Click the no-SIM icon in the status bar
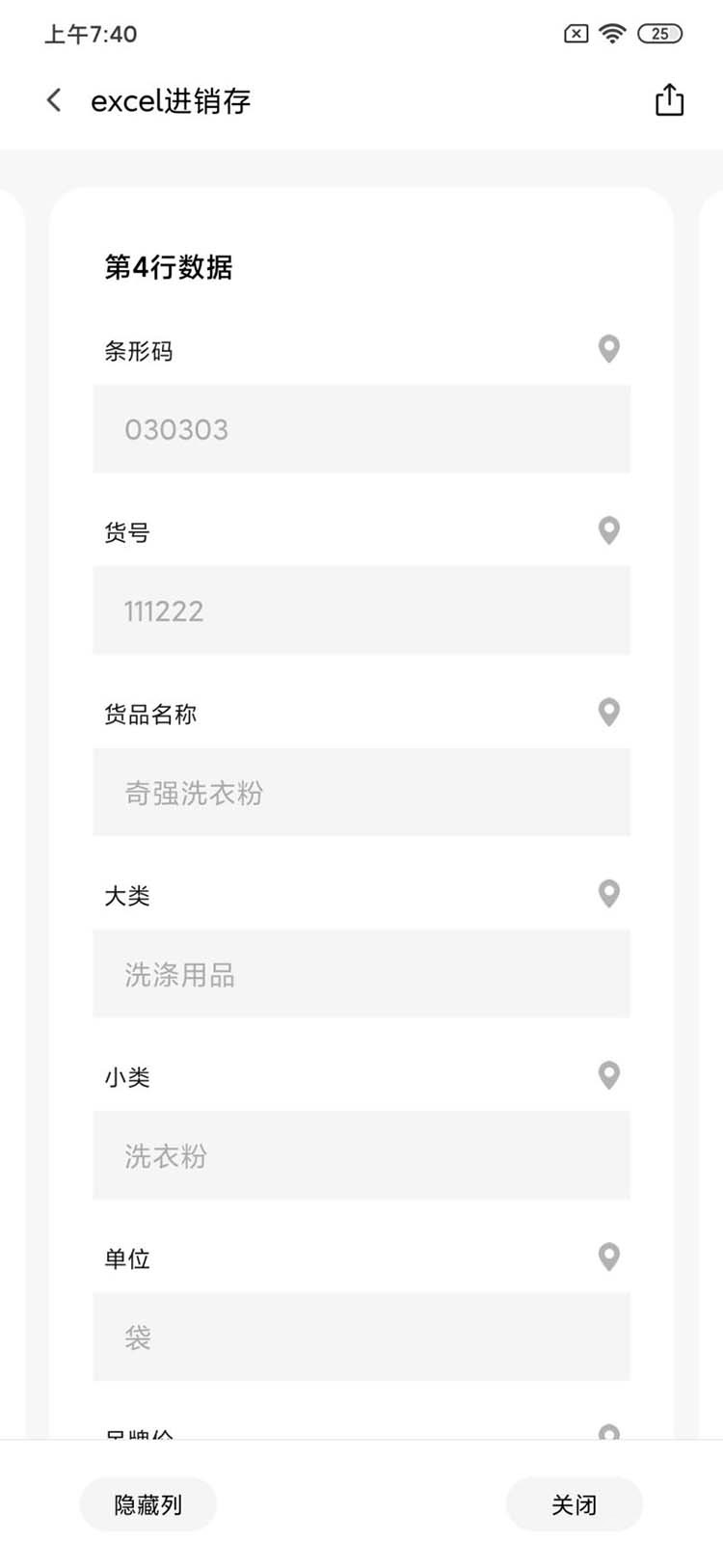The width and height of the screenshot is (723, 1568). 575,33
